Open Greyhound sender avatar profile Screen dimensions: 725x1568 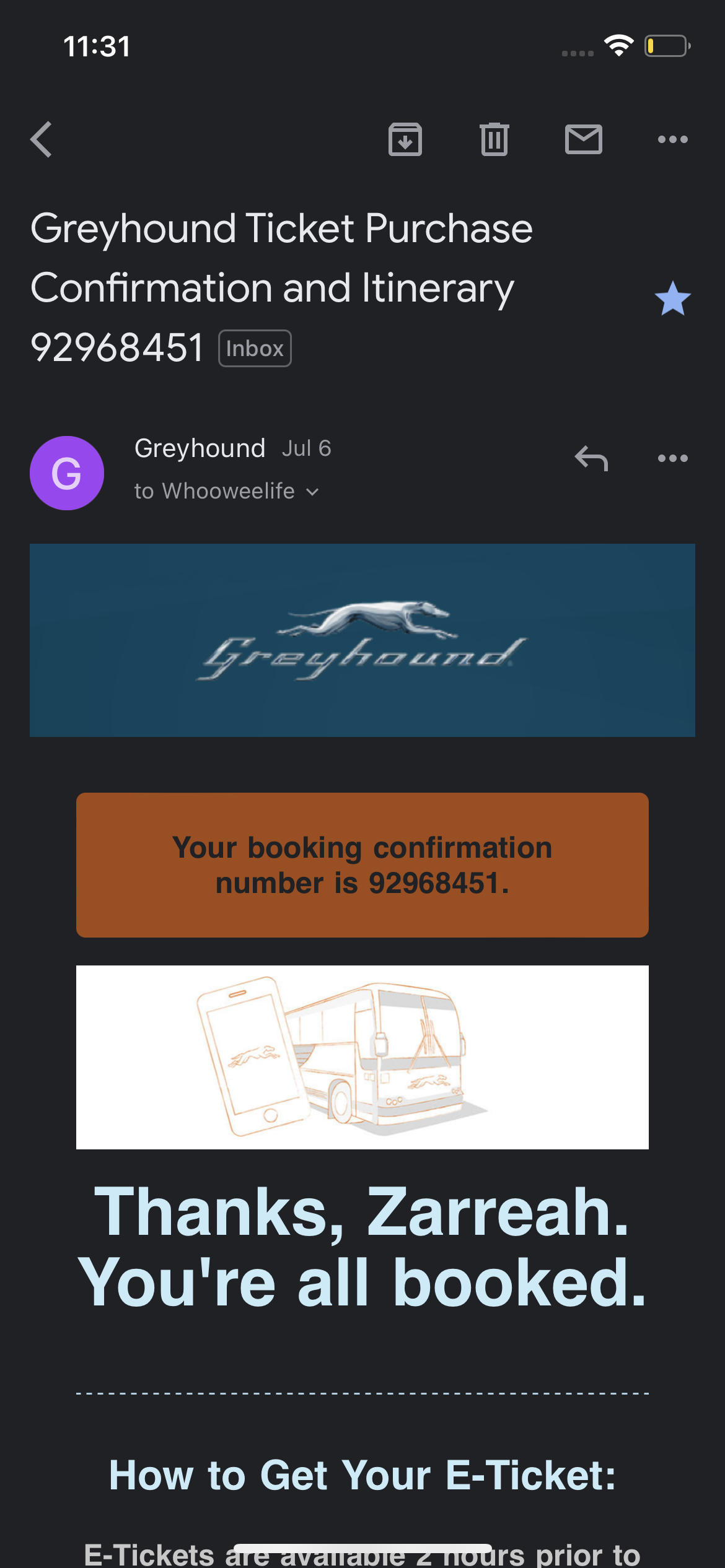pyautogui.click(x=67, y=473)
